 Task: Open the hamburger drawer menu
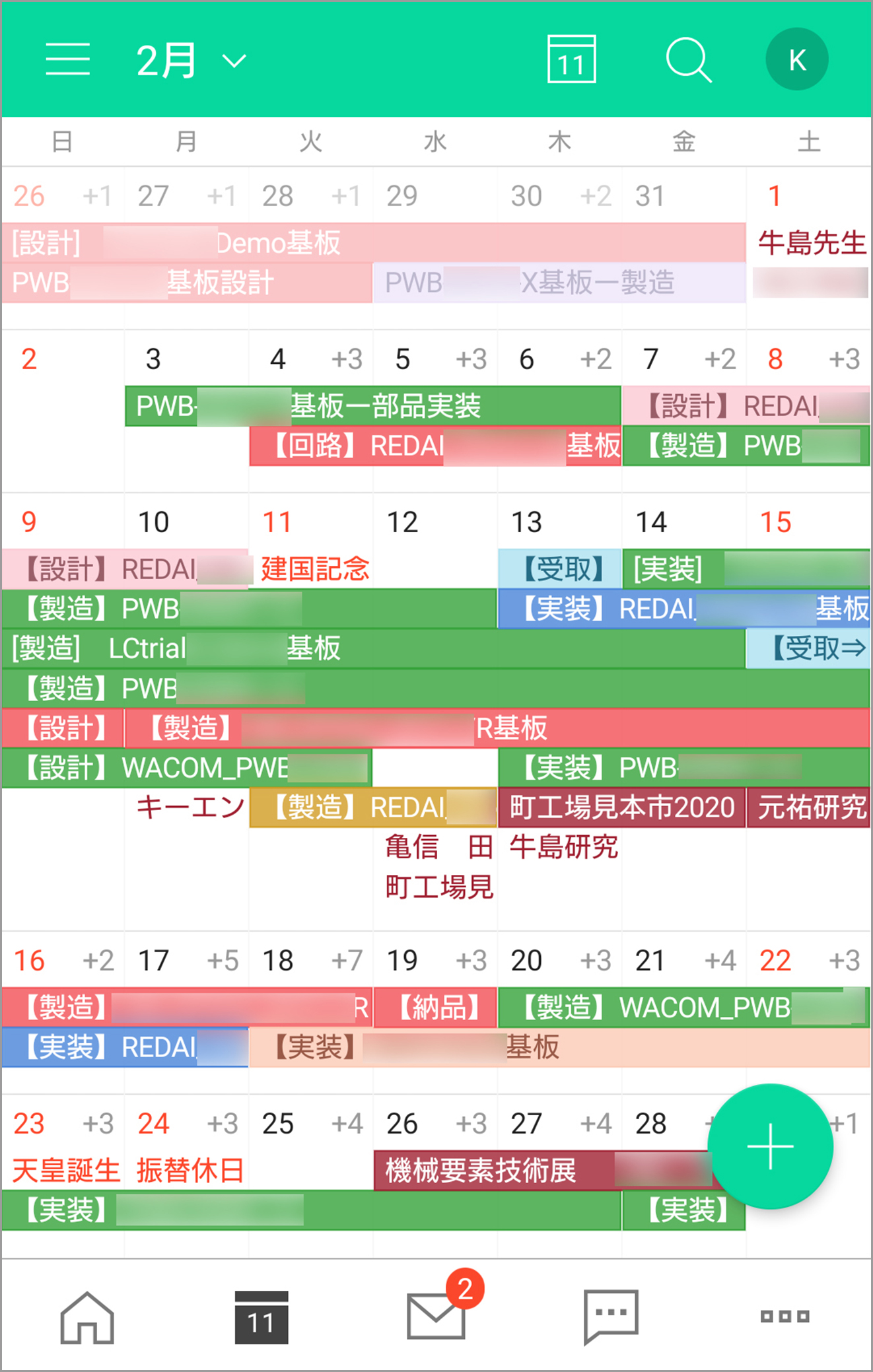(x=67, y=59)
